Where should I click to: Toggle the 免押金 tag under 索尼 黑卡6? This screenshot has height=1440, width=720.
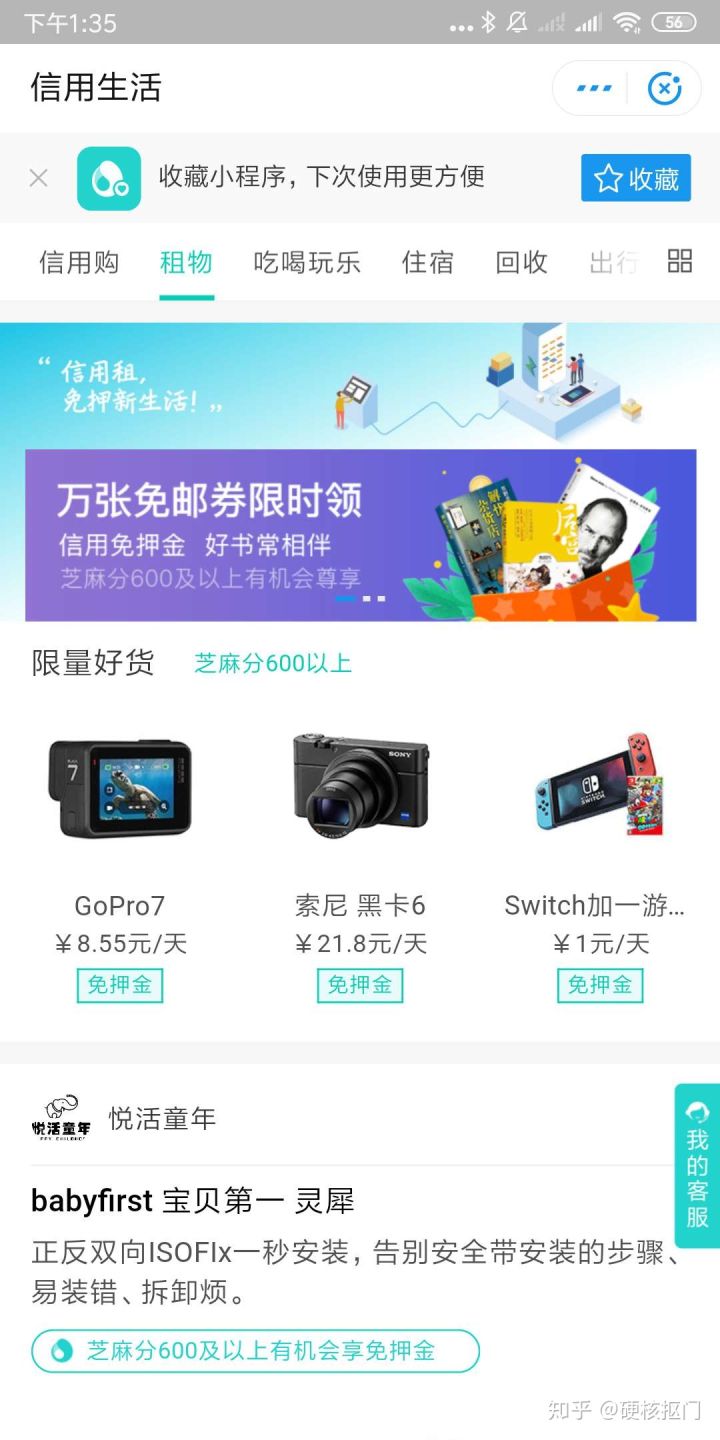pos(359,985)
